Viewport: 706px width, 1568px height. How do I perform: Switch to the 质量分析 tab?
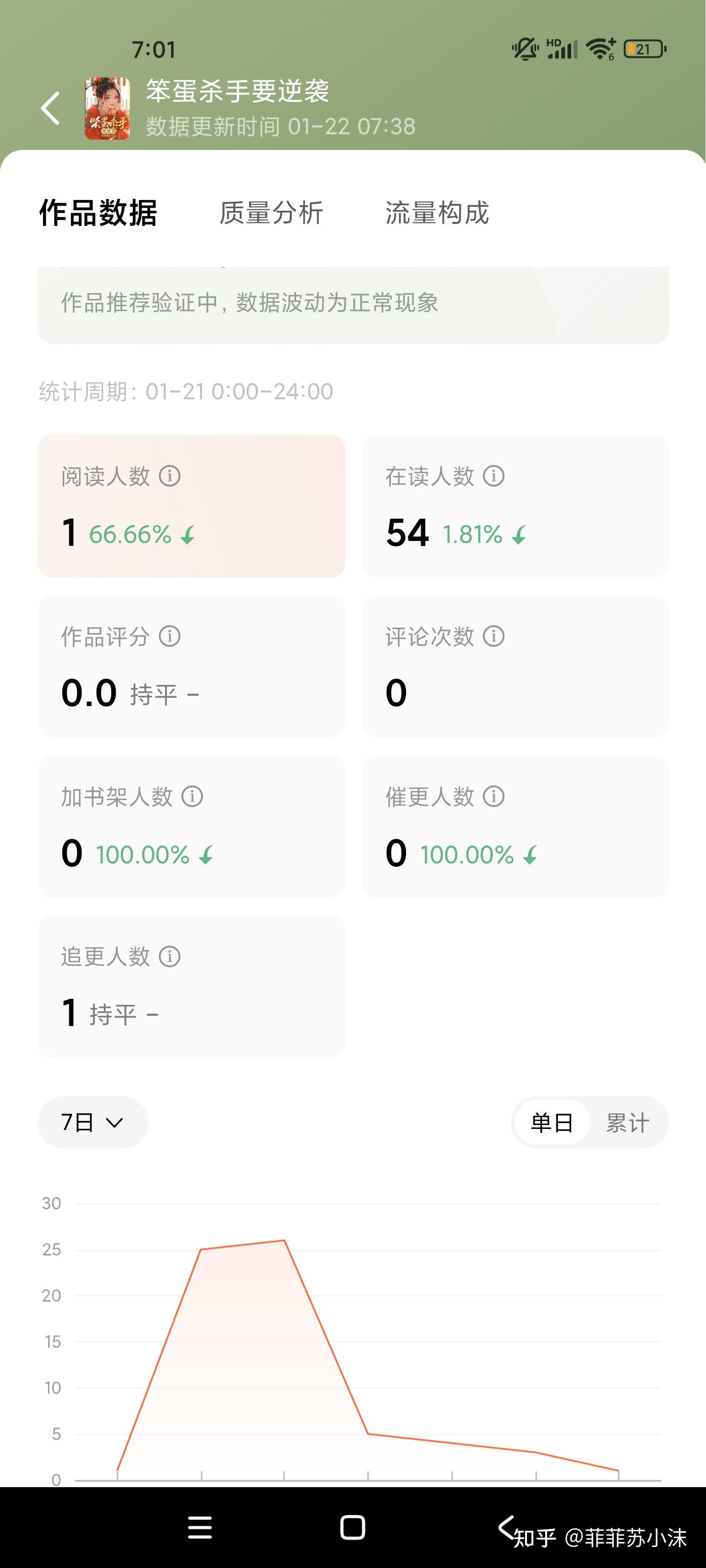tap(271, 213)
